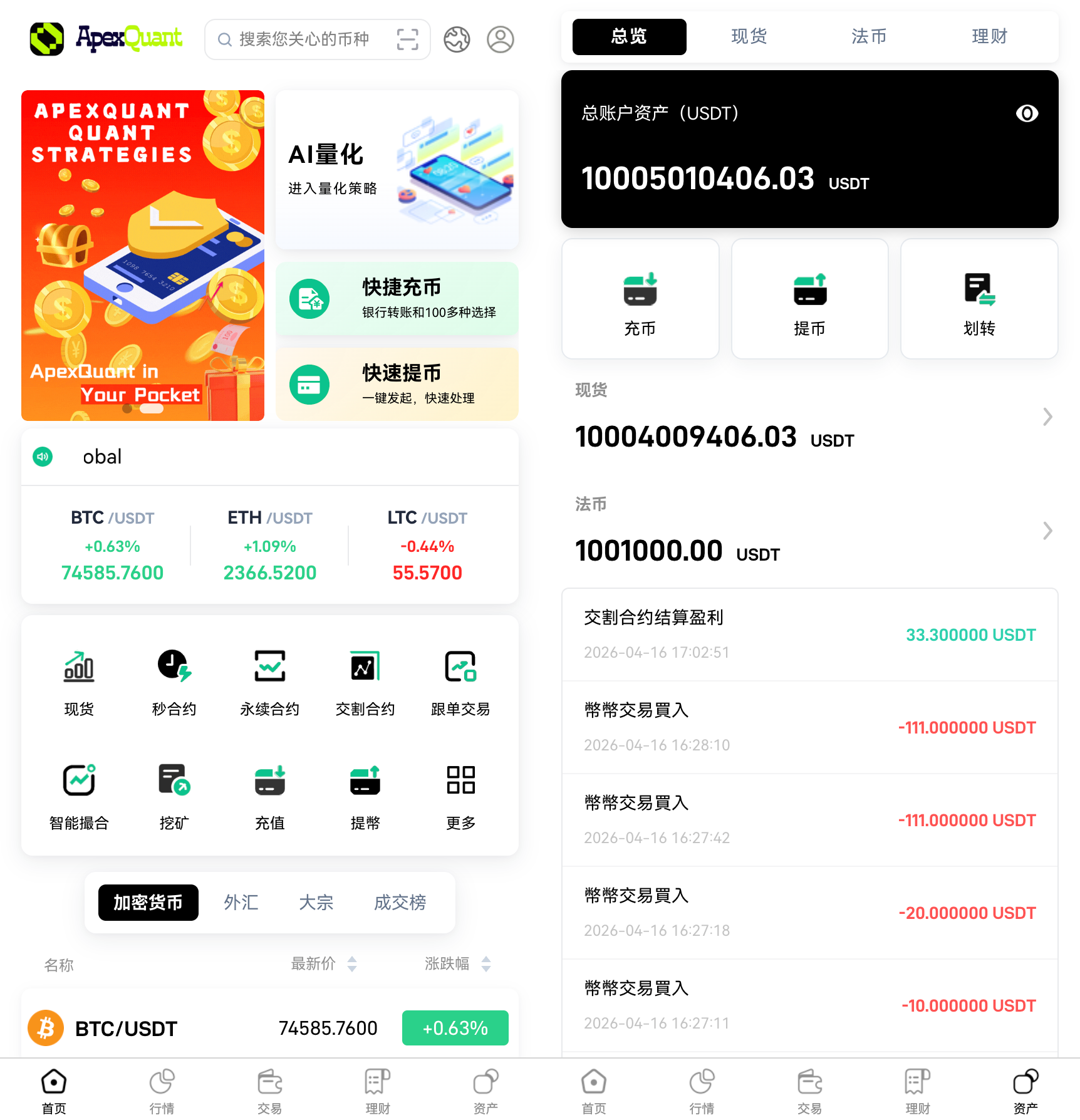Select the 秒合约 trading icon
The image size is (1080, 1120).
click(x=174, y=681)
